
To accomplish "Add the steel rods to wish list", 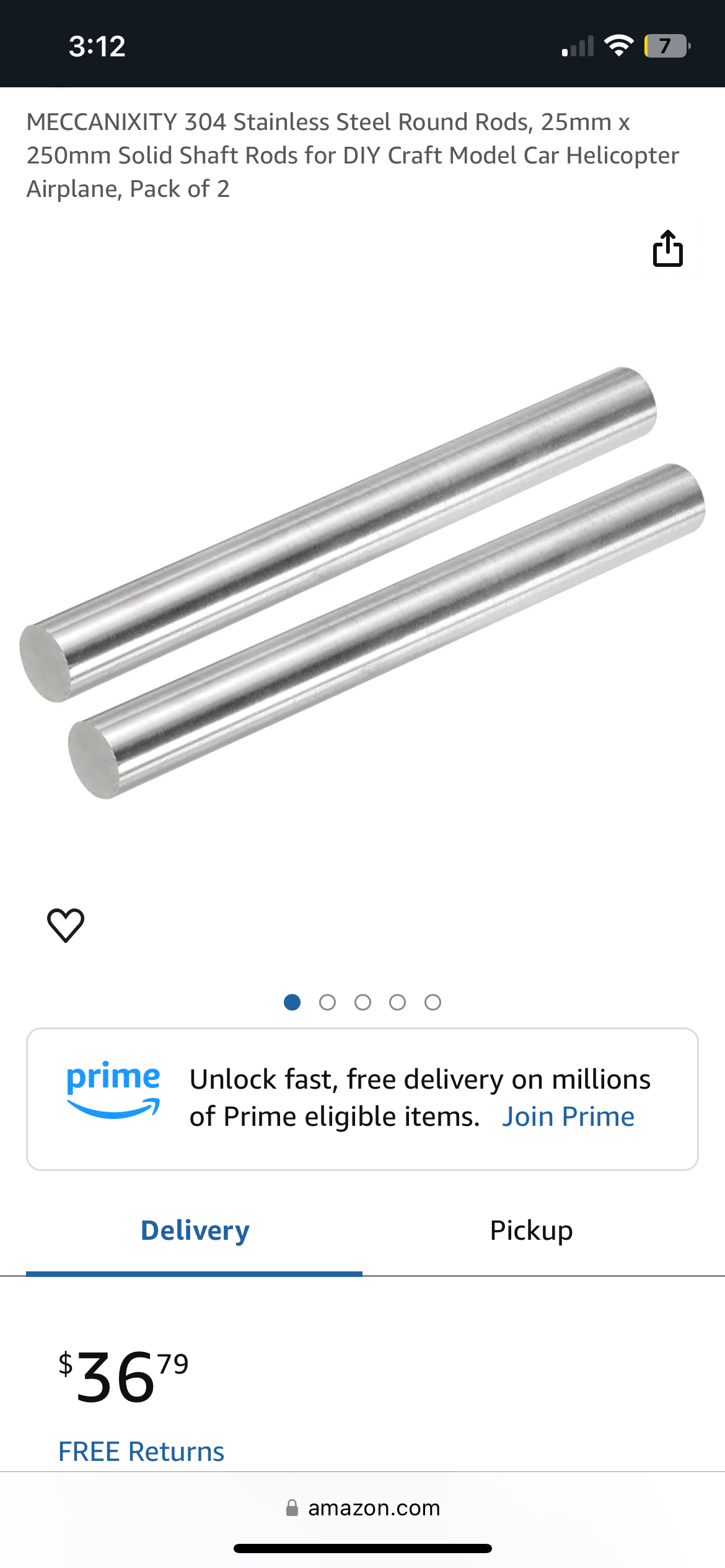I will [66, 925].
